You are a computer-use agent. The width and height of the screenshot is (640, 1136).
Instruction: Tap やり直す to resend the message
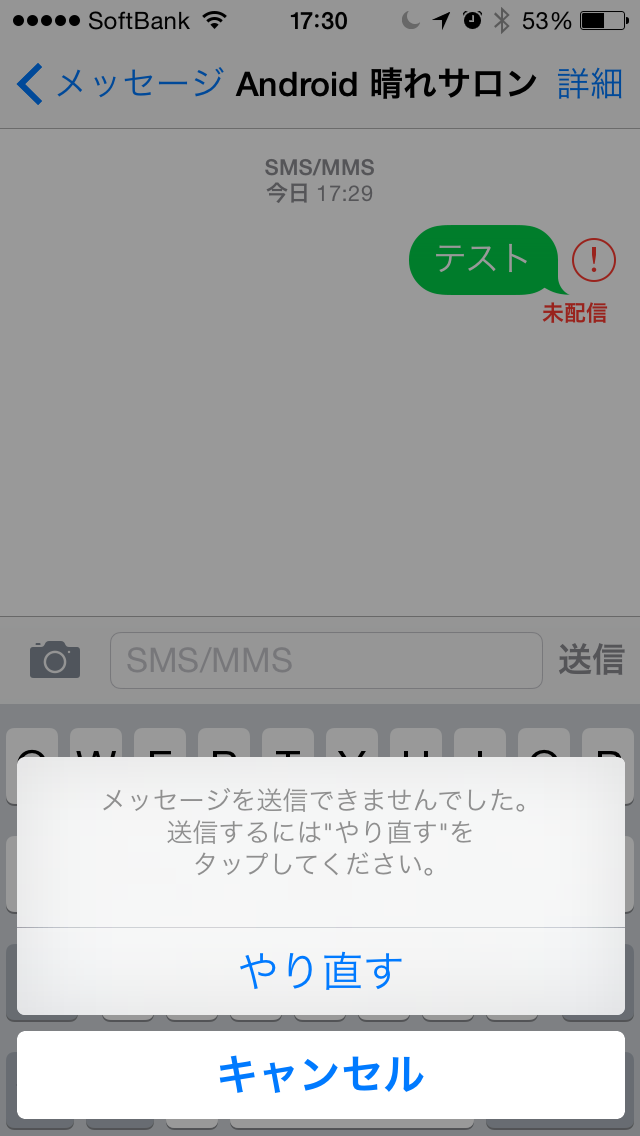(x=320, y=971)
